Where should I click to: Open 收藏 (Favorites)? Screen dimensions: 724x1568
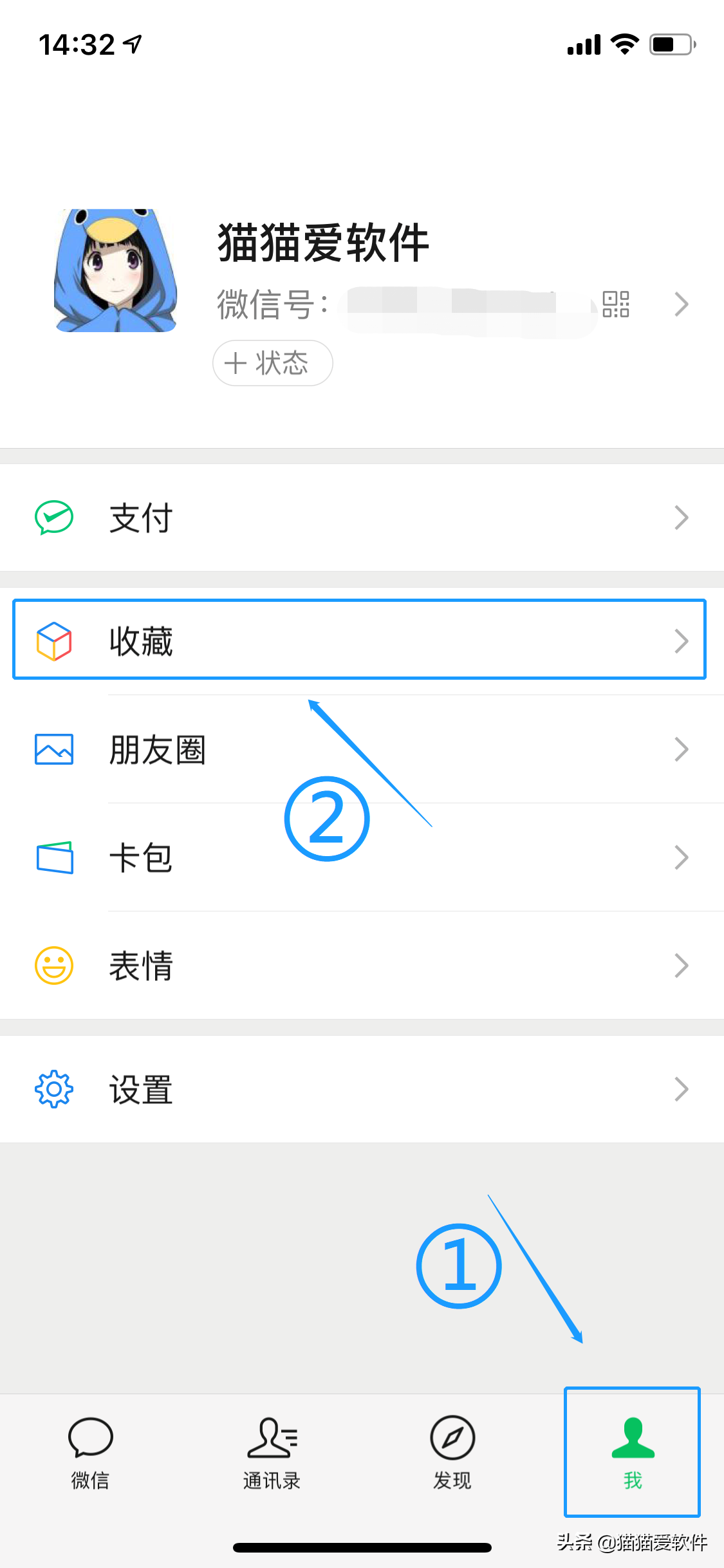(360, 640)
